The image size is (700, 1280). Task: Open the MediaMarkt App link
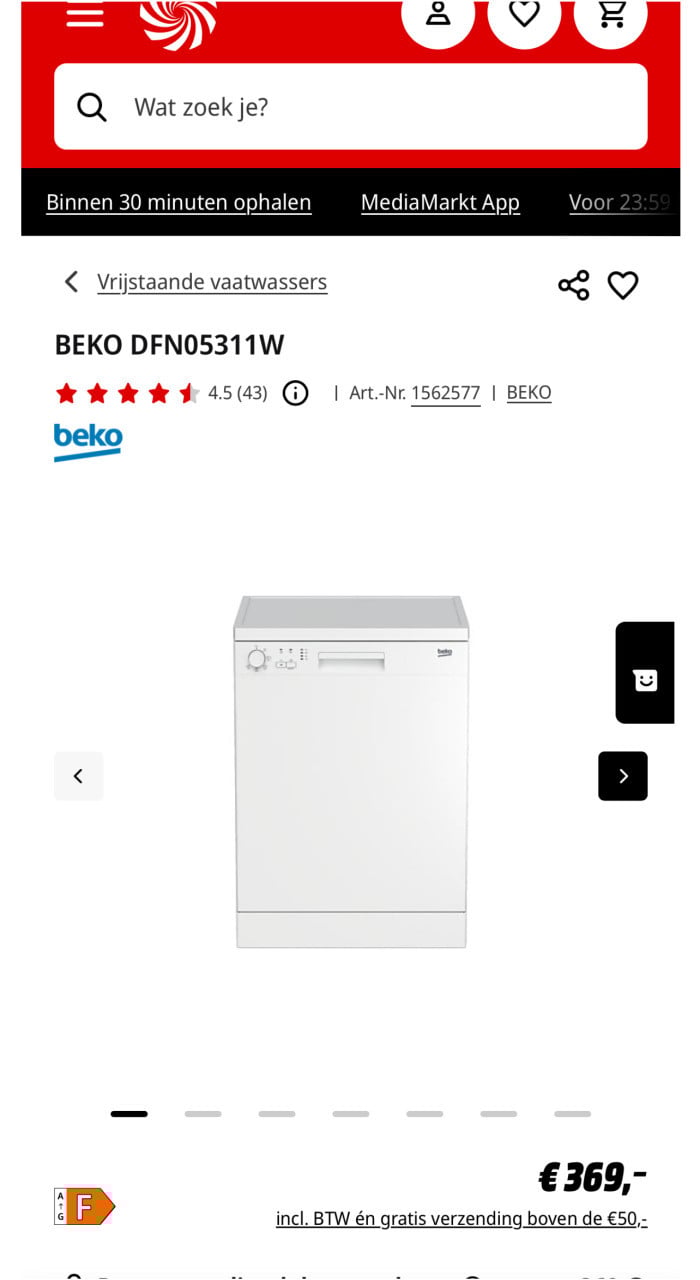pos(440,203)
